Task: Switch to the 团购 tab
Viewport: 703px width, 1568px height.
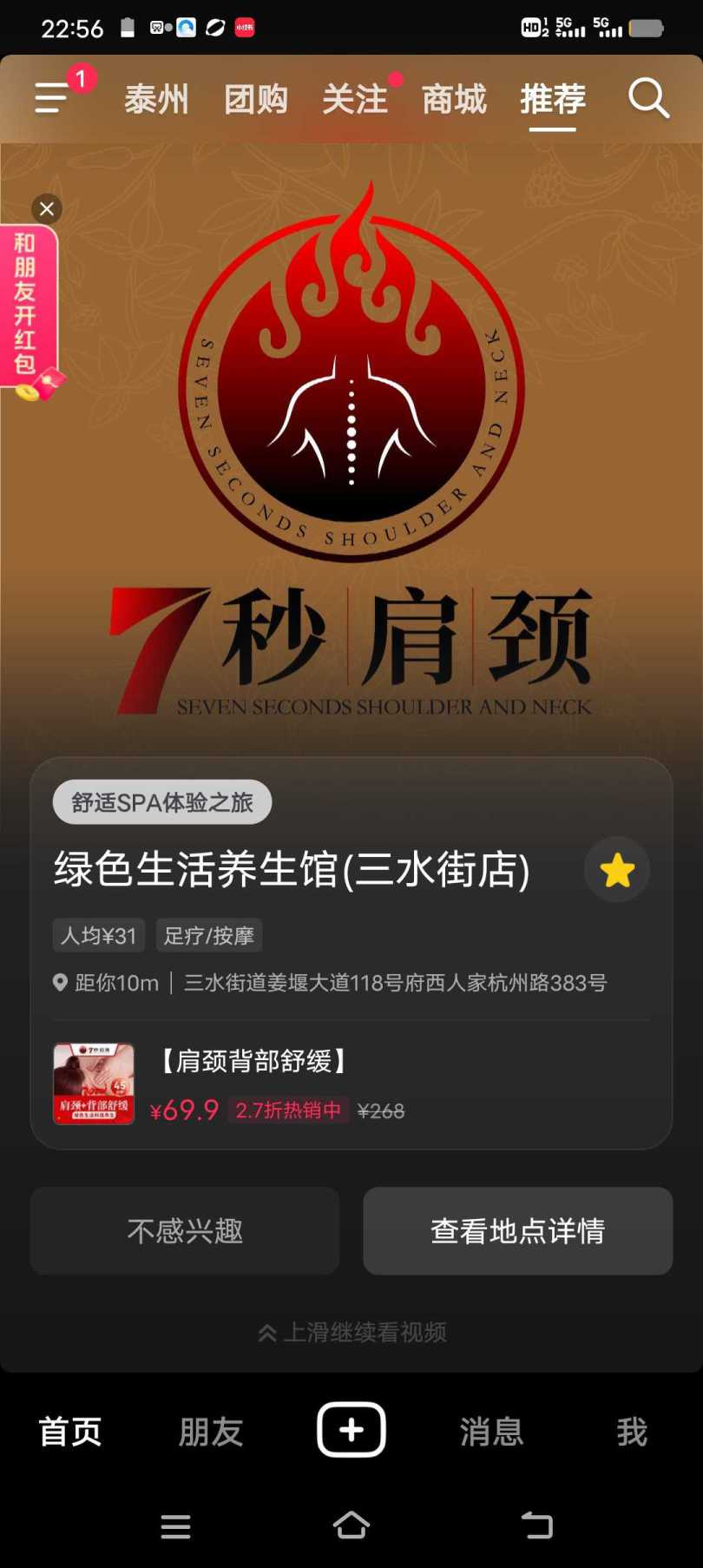Action: pyautogui.click(x=255, y=99)
